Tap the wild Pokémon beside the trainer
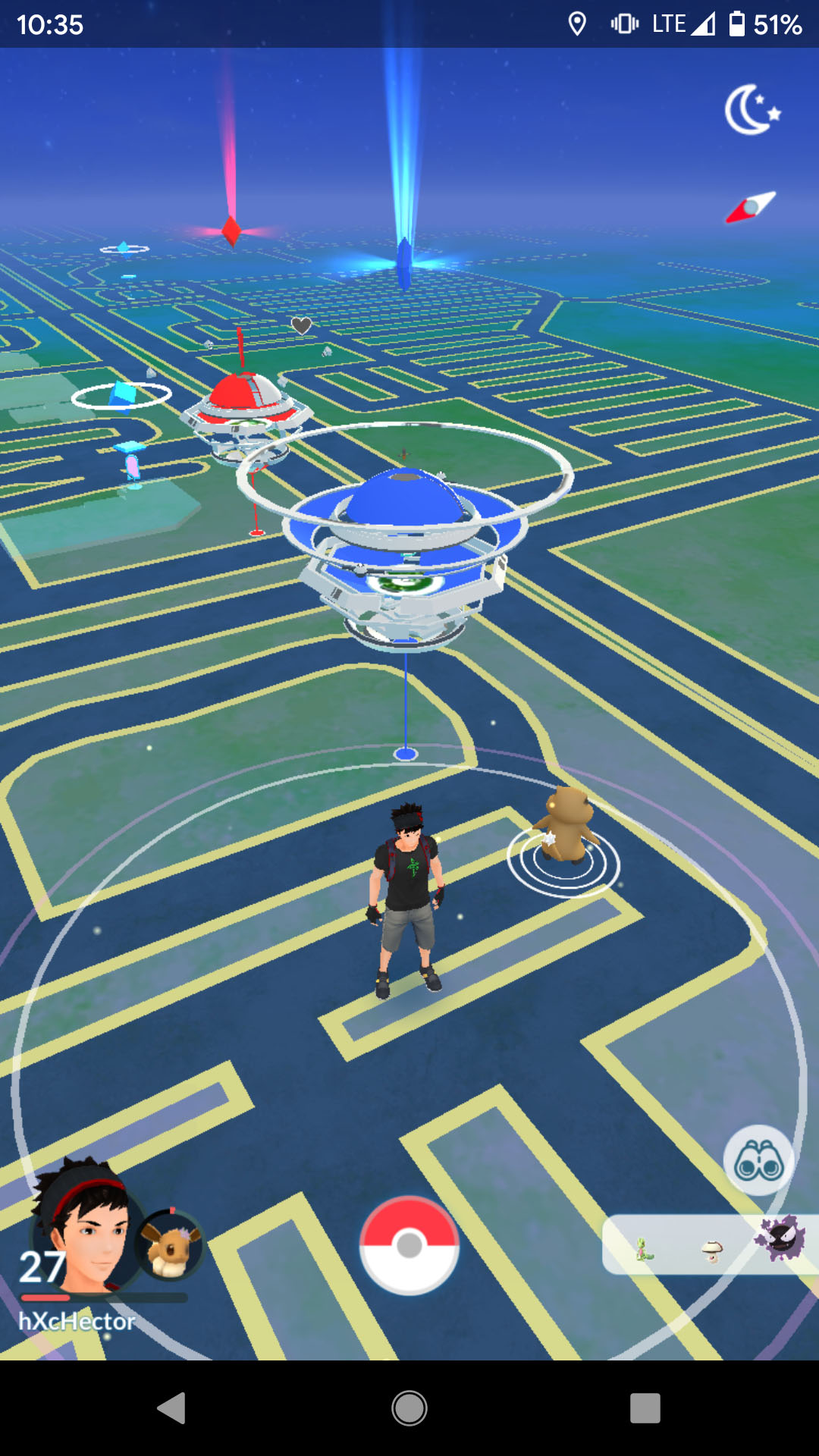This screenshot has width=819, height=1456. coord(565,827)
